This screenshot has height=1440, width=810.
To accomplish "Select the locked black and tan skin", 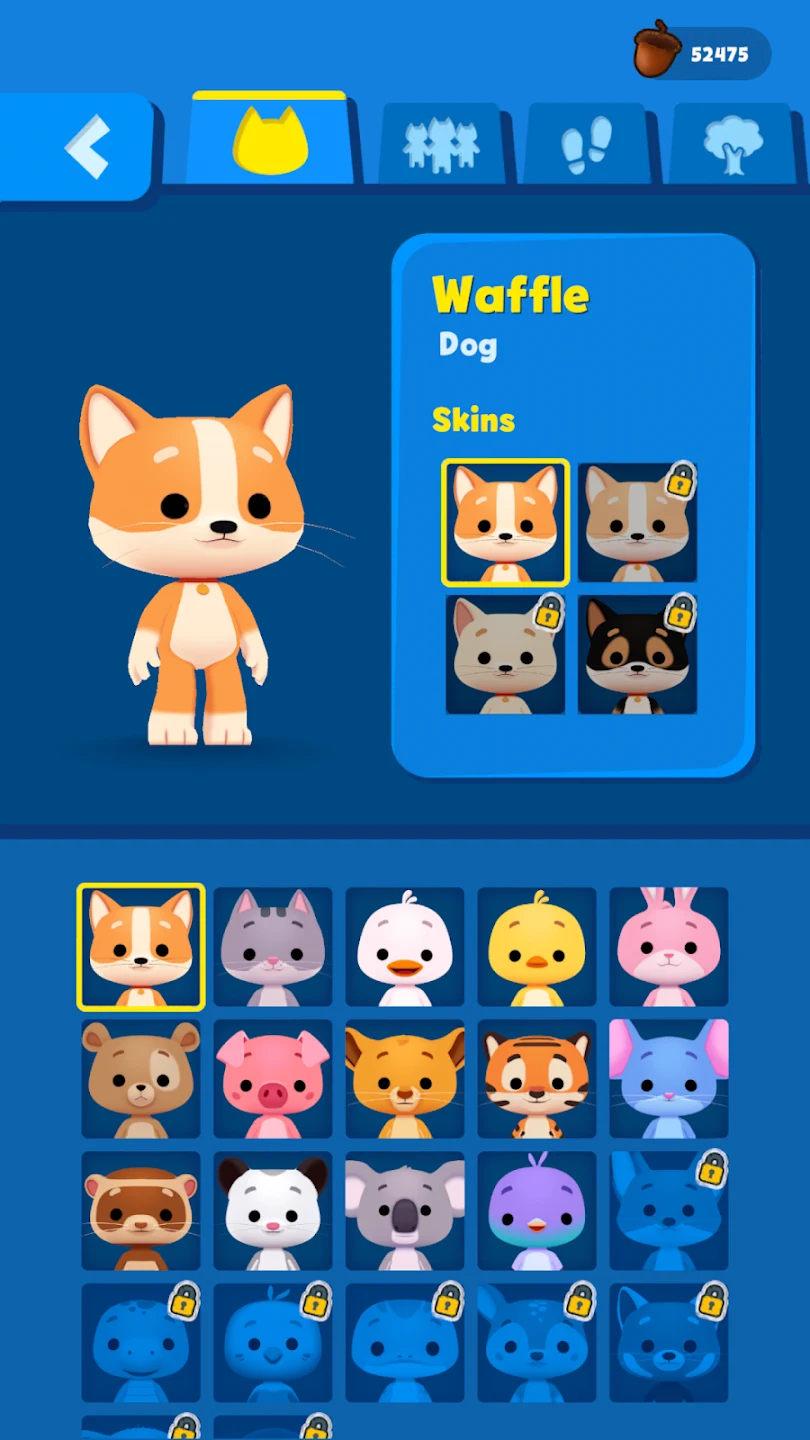I will pyautogui.click(x=637, y=655).
